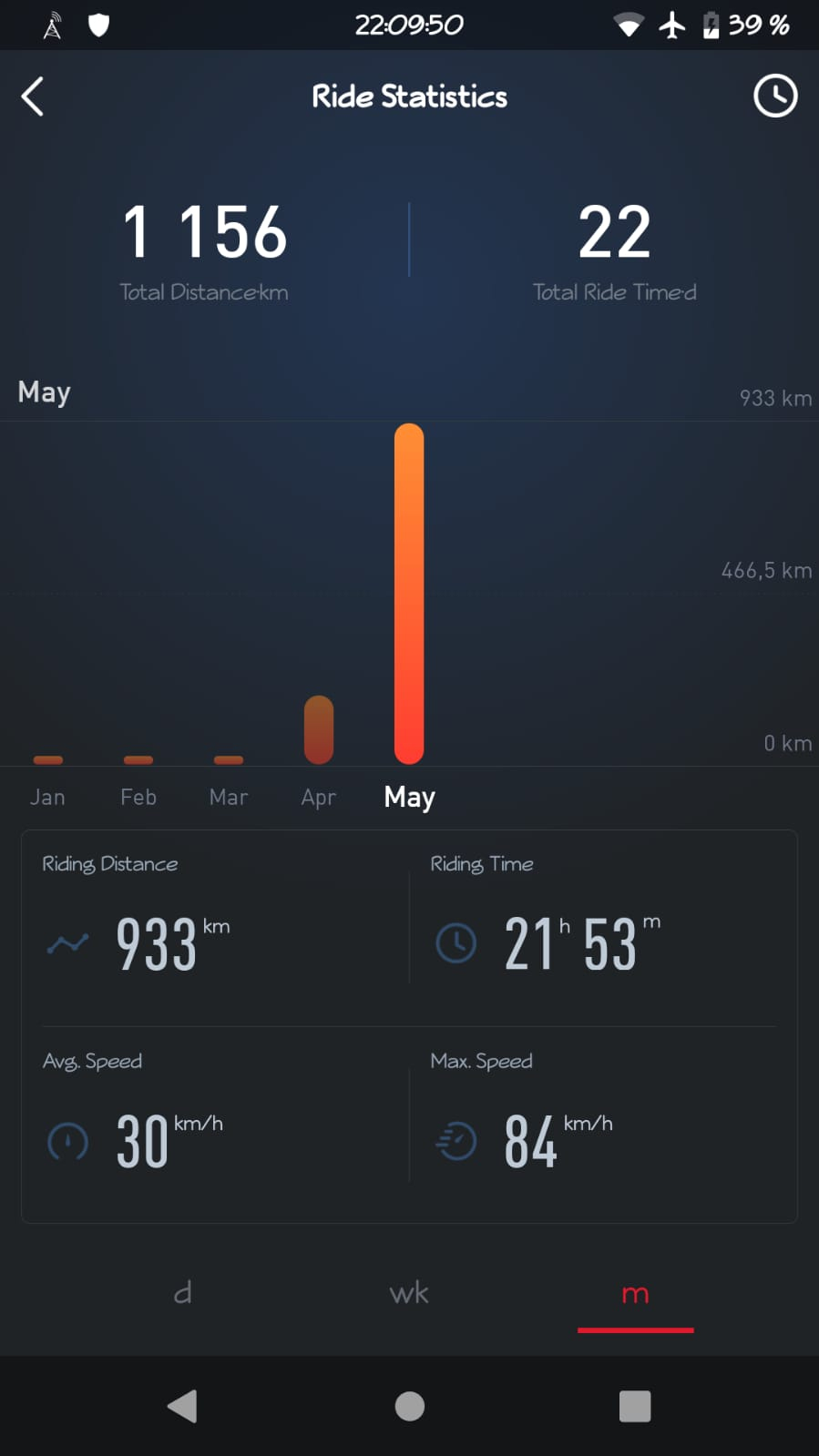Show February ride statistics
819x1456 pixels.
[138, 797]
